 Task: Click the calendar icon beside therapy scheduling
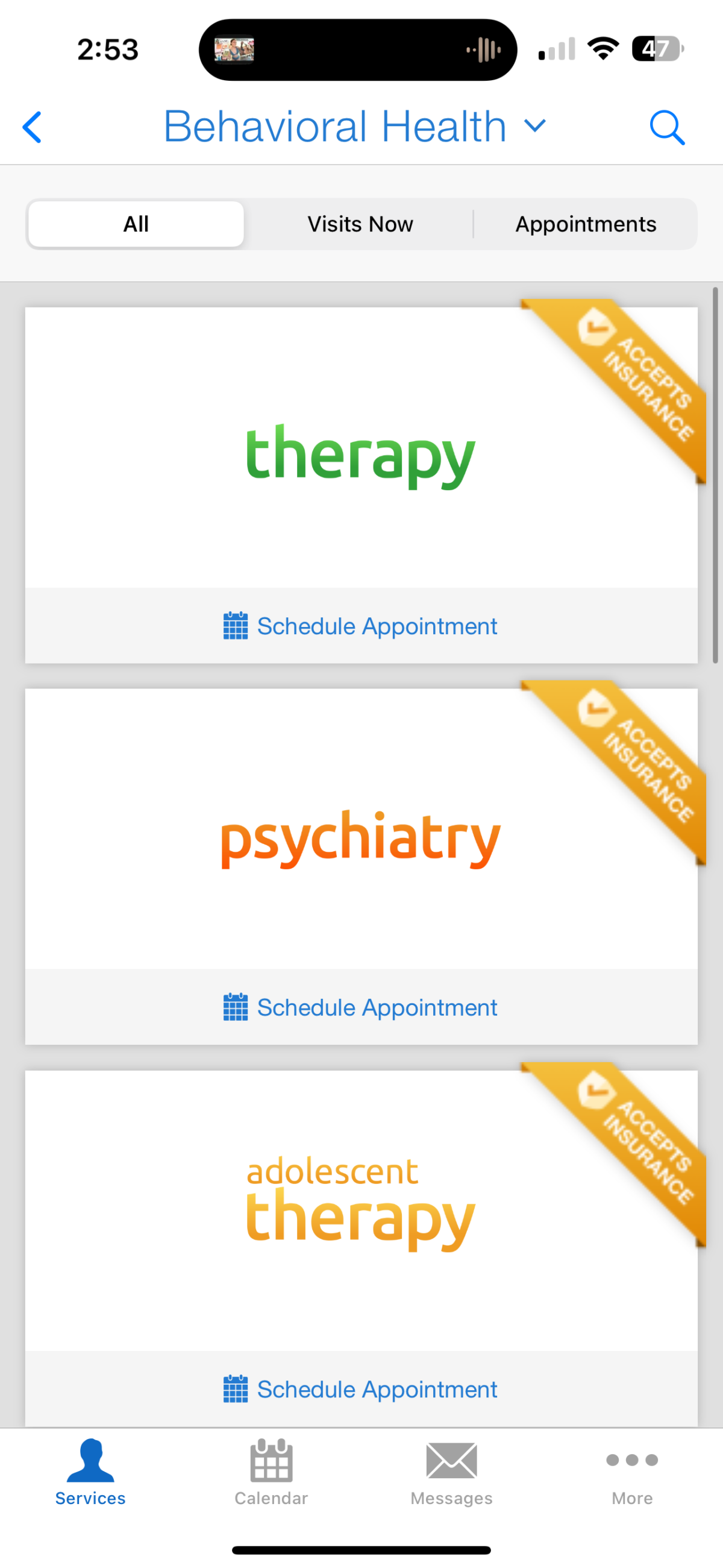pos(235,626)
